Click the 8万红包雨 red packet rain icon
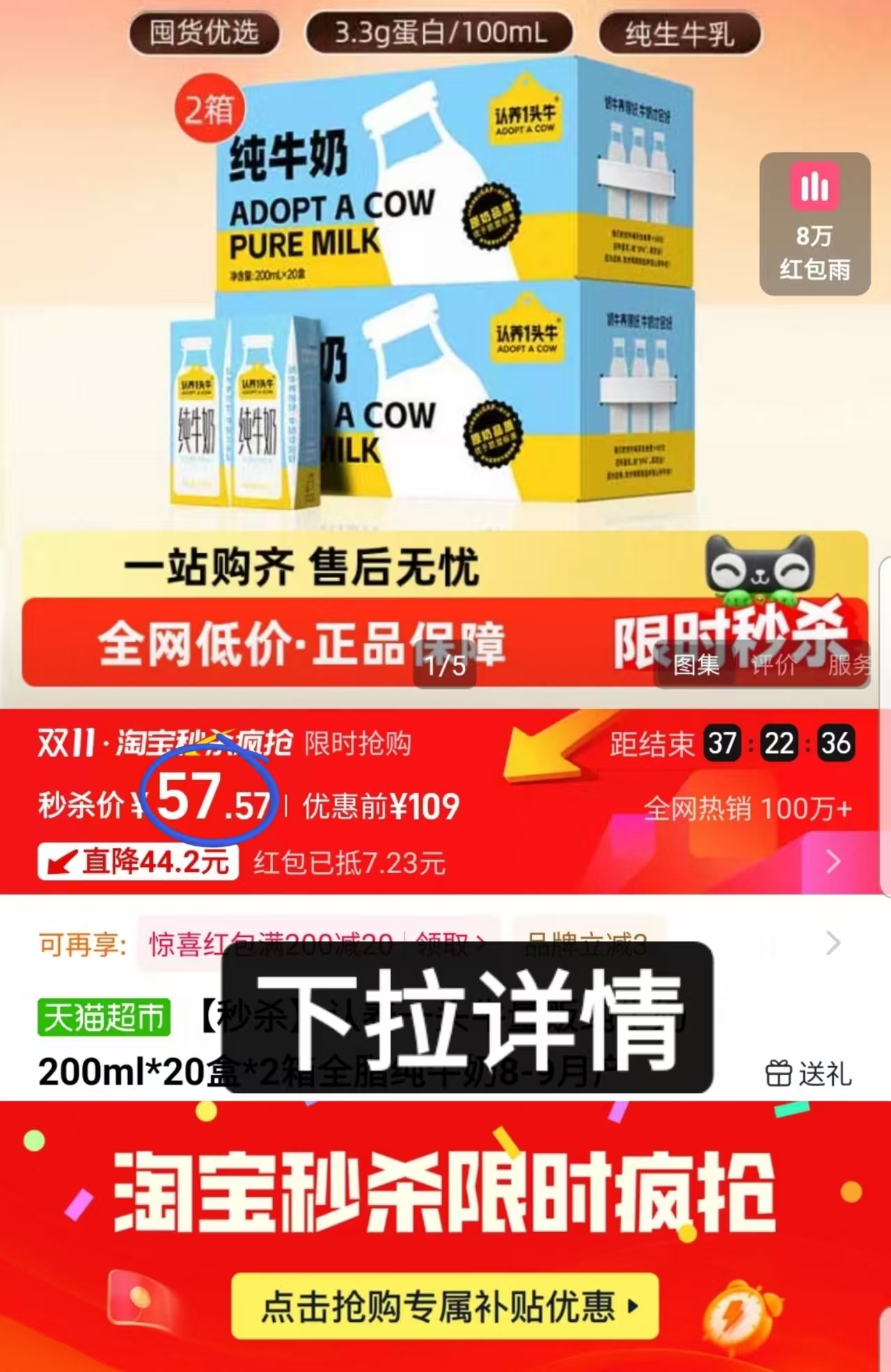Viewport: 891px width, 1372px height. (814, 223)
